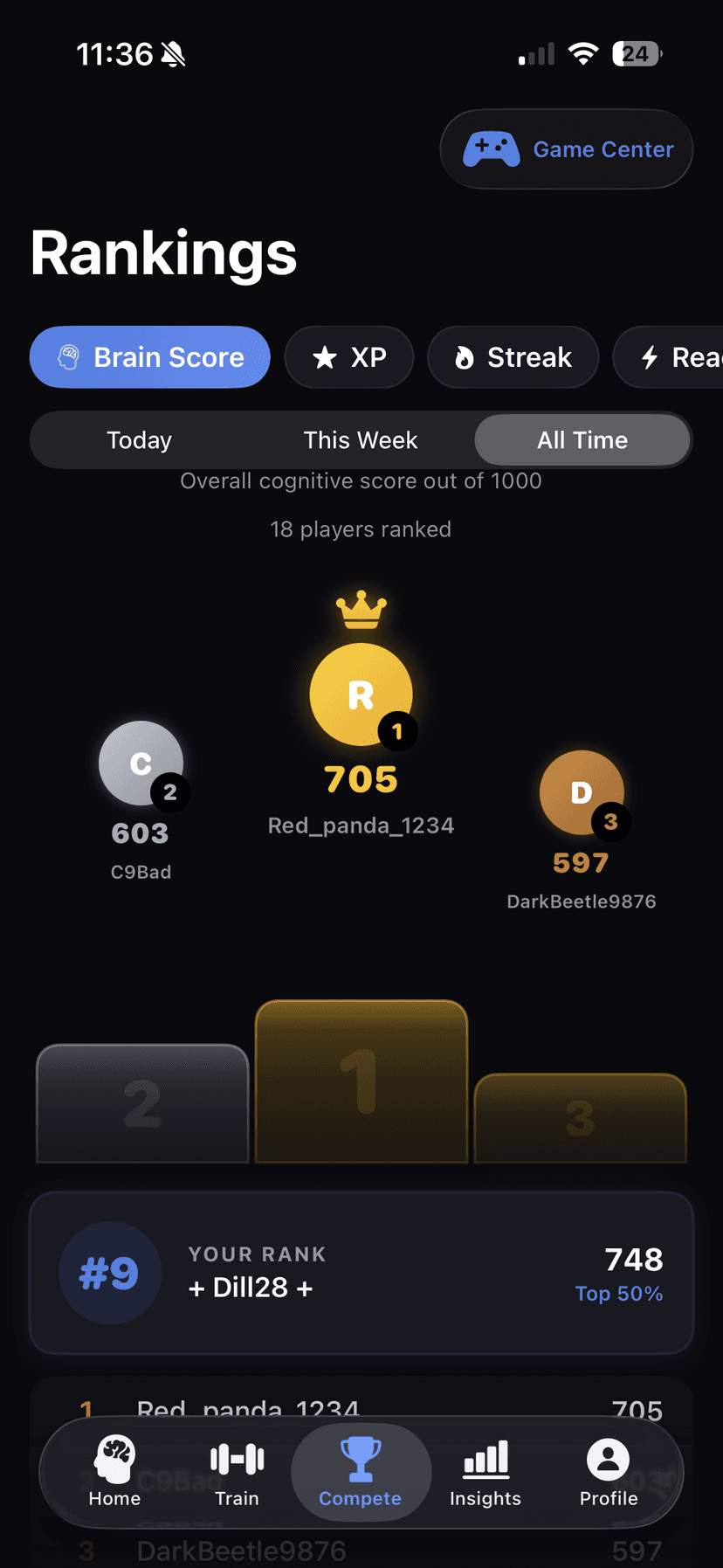Switch to the This Week tab
Image resolution: width=723 pixels, height=1568 pixels.
(x=361, y=440)
